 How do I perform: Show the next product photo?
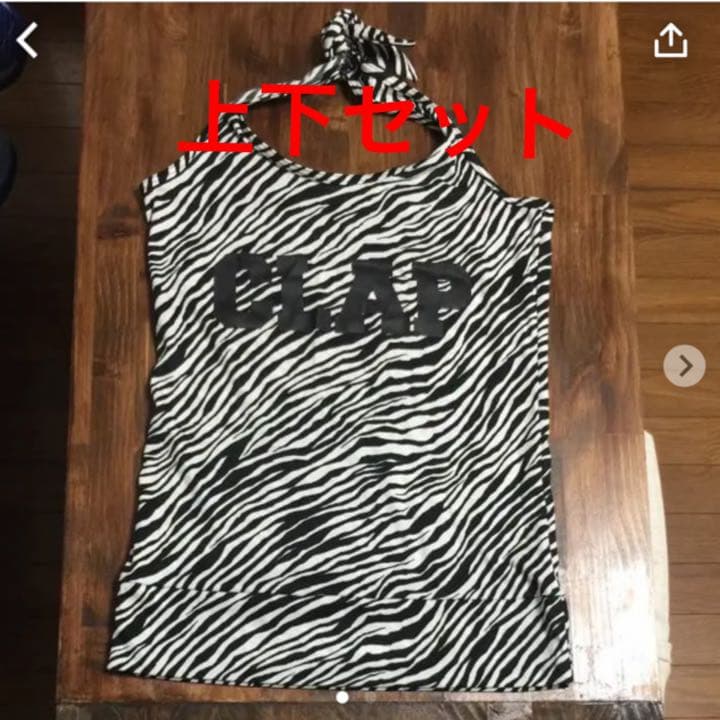pyautogui.click(x=684, y=366)
